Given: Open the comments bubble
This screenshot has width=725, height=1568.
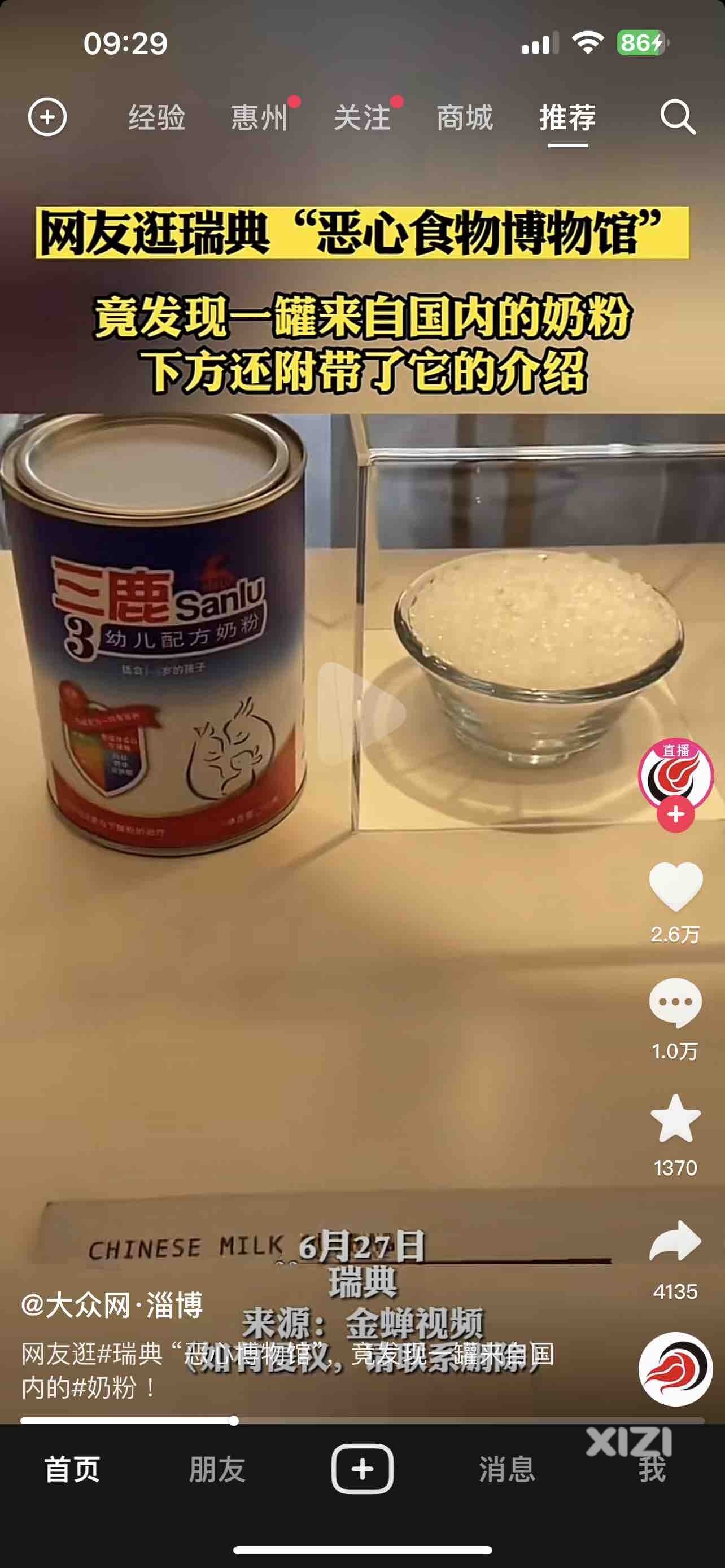Looking at the screenshot, I should (x=675, y=1002).
